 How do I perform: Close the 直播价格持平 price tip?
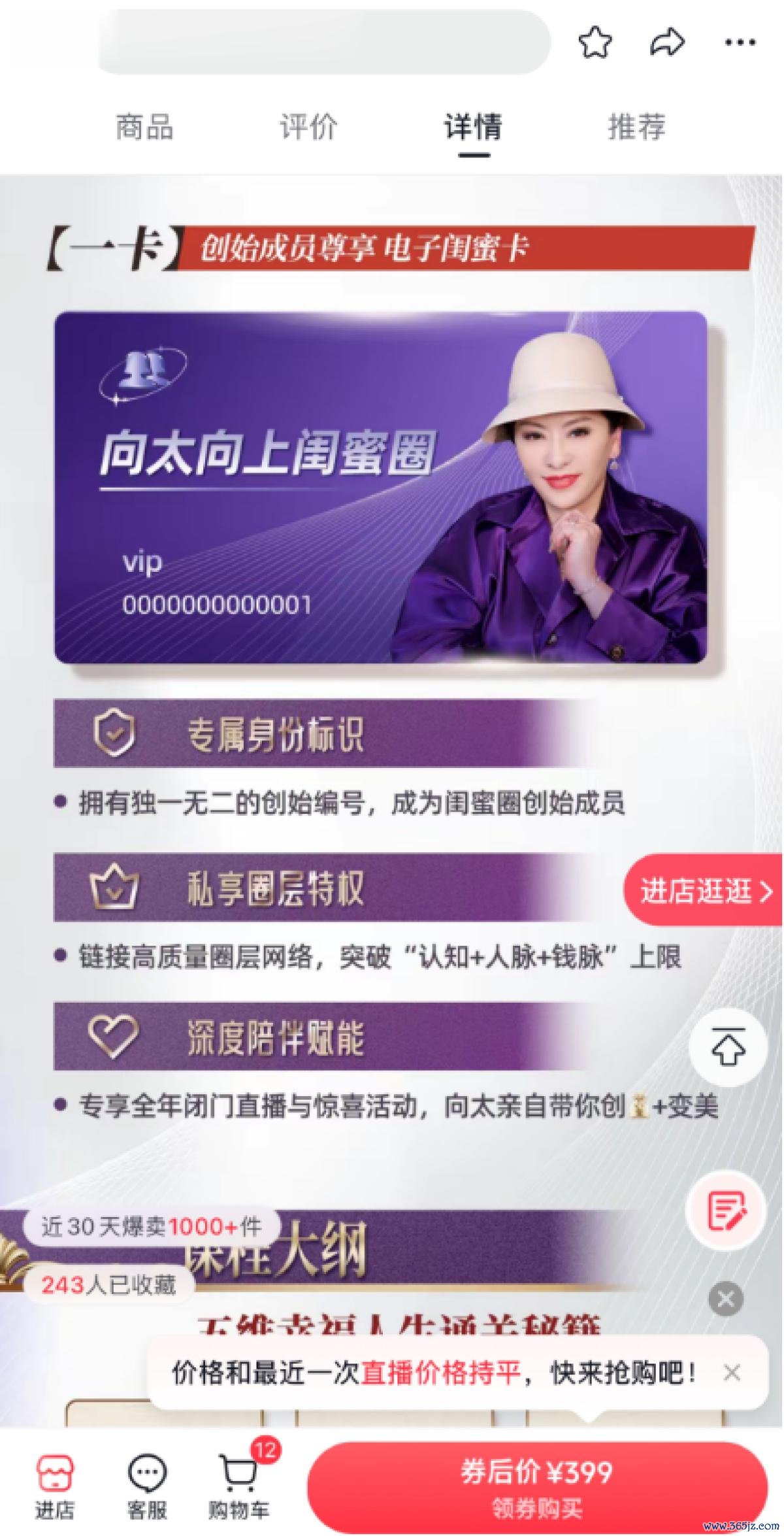[732, 1373]
